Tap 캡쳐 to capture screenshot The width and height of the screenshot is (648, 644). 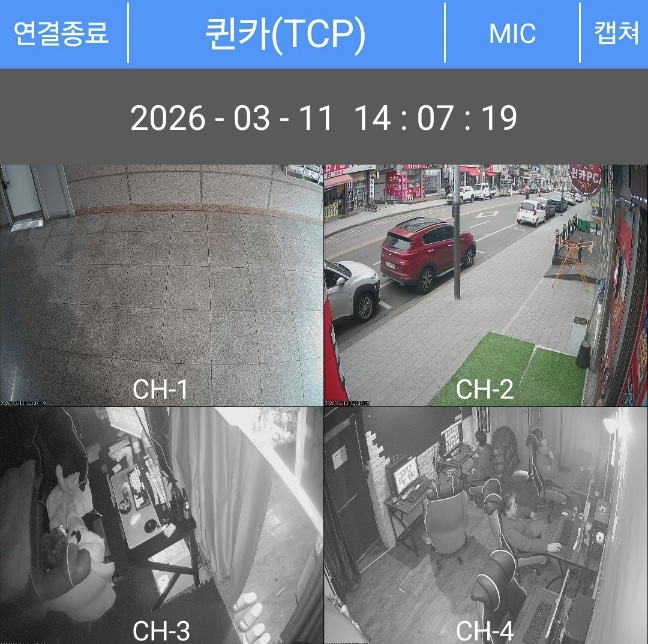click(616, 33)
